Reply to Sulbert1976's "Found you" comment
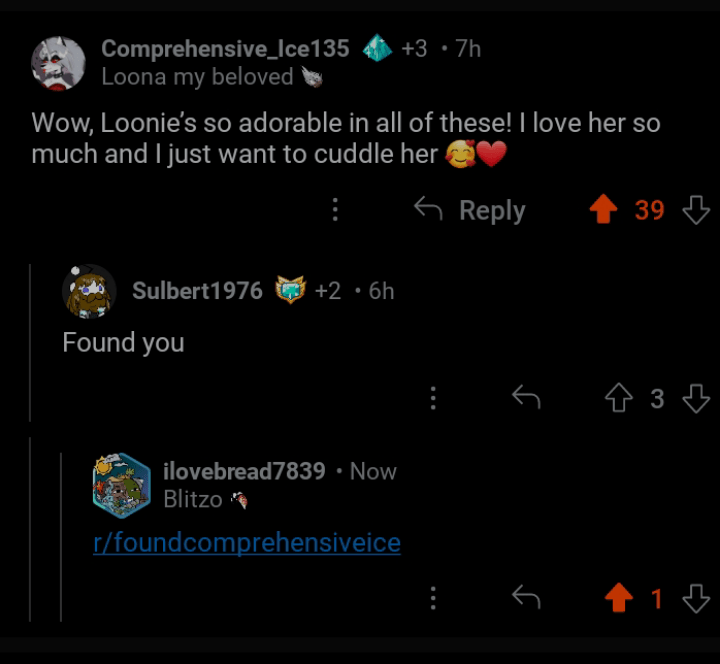The image size is (720, 664). coord(526,398)
